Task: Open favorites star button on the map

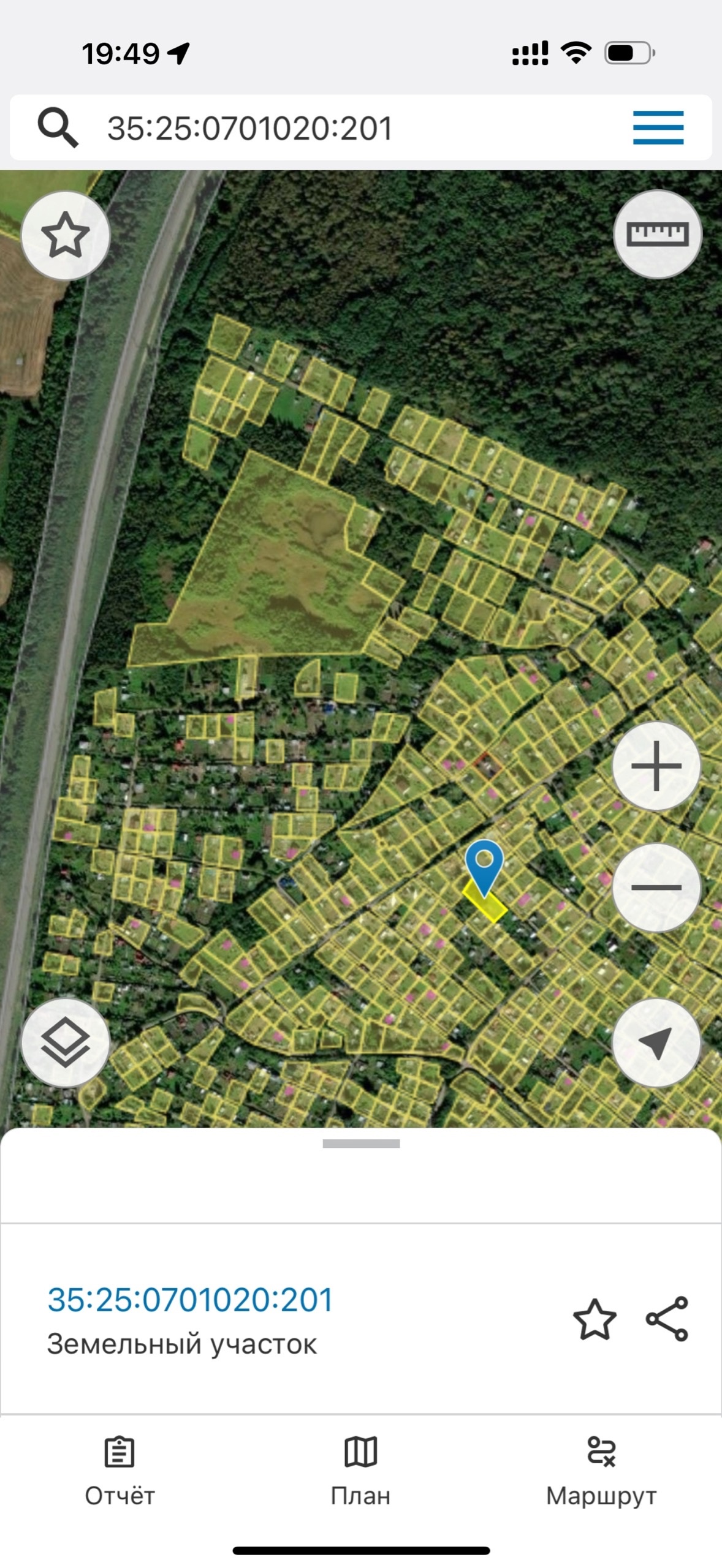Action: pyautogui.click(x=66, y=235)
